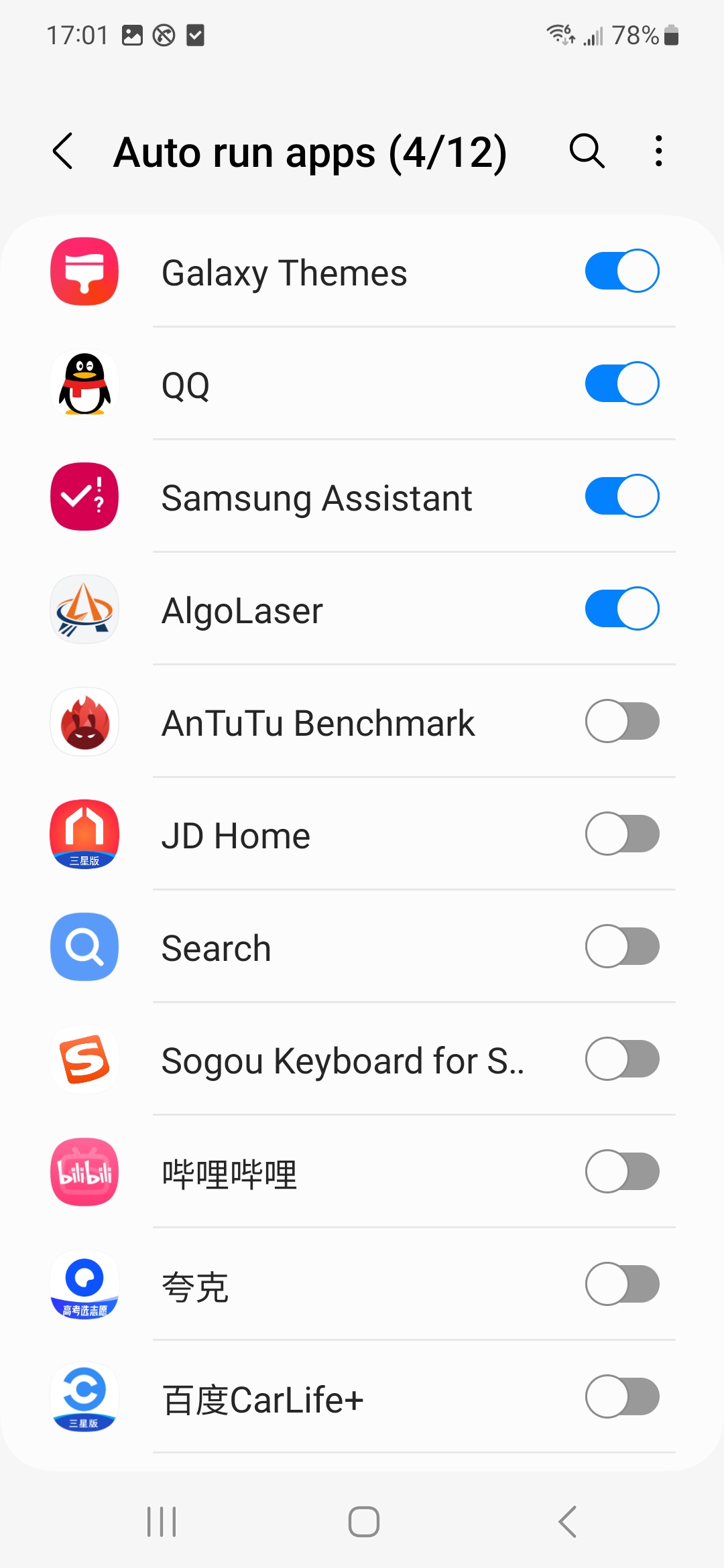Toggle Sogou Keyboard auto run on
This screenshot has height=1568, width=724.
point(621,1059)
